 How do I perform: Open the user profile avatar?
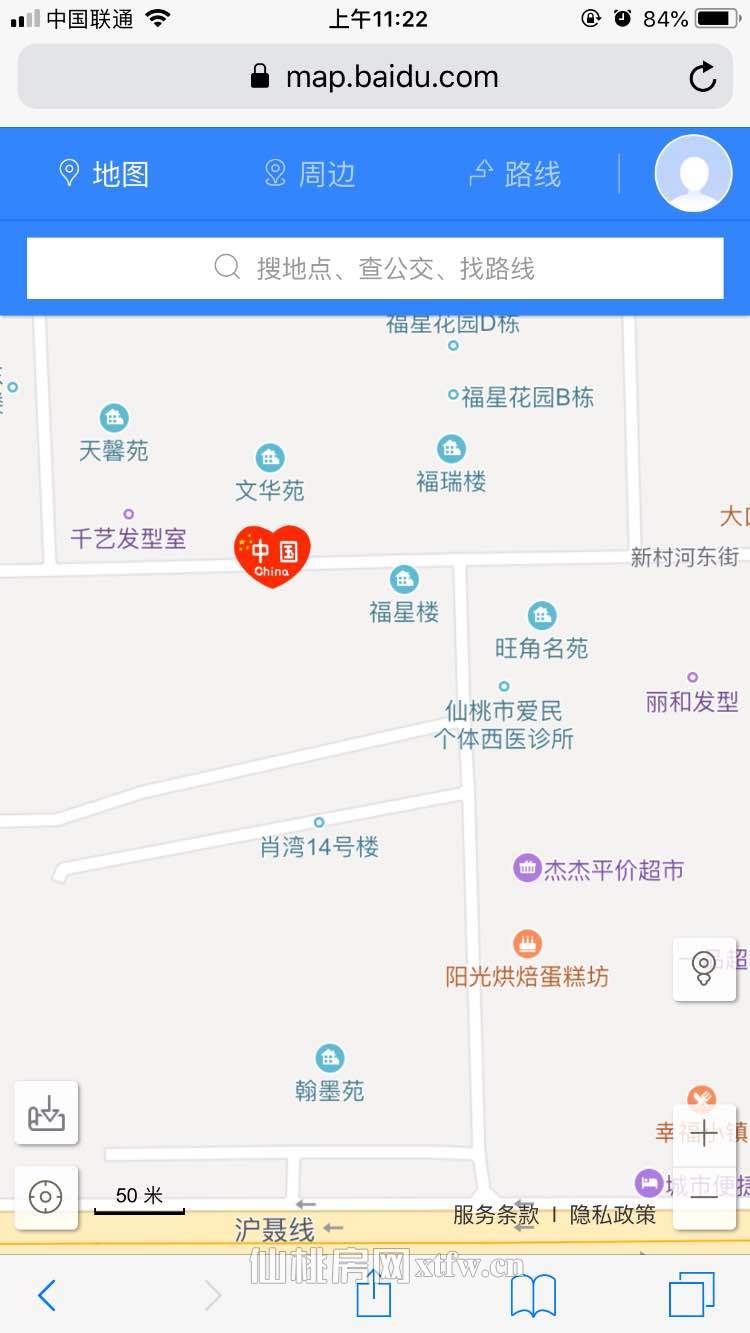(x=692, y=172)
